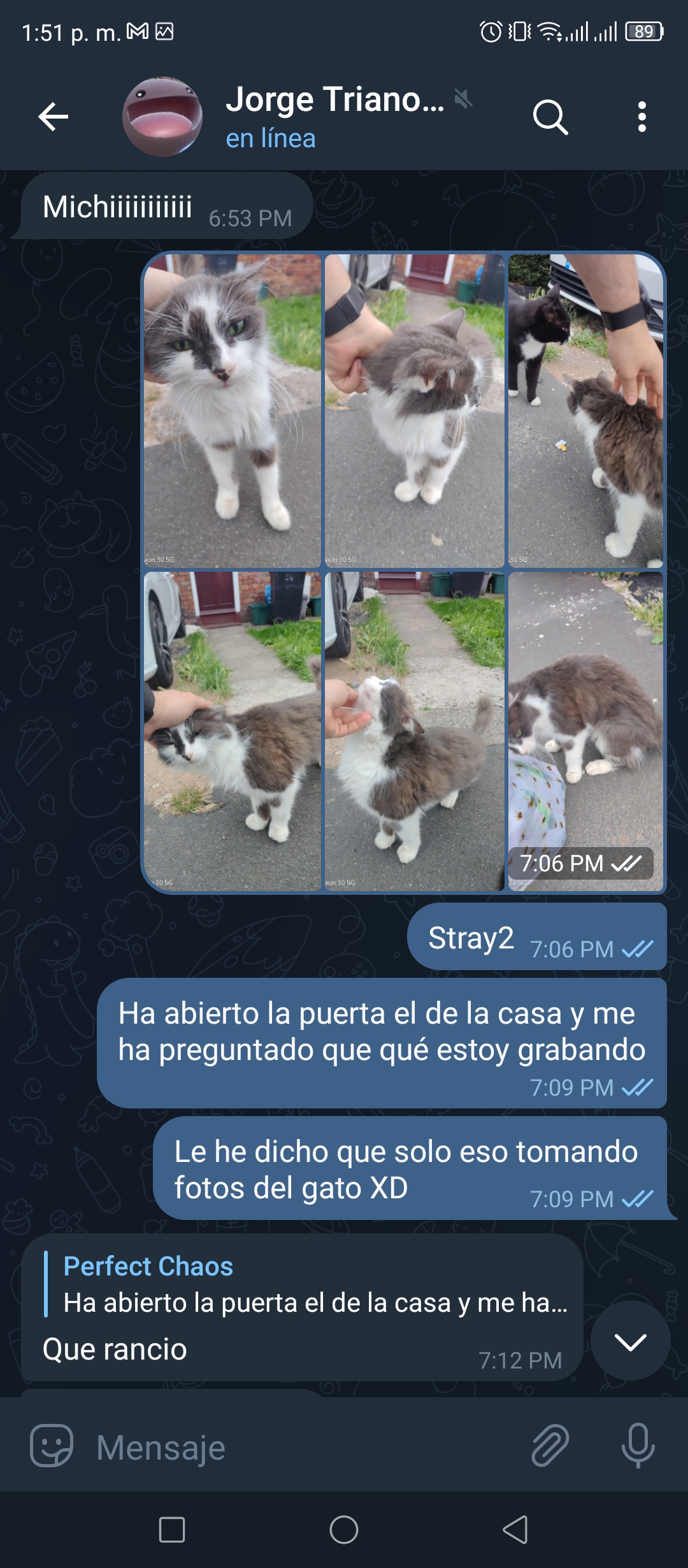This screenshot has height=1568, width=688.
Task: Open the last album photo stamped 7:06 PM
Action: pyautogui.click(x=585, y=731)
